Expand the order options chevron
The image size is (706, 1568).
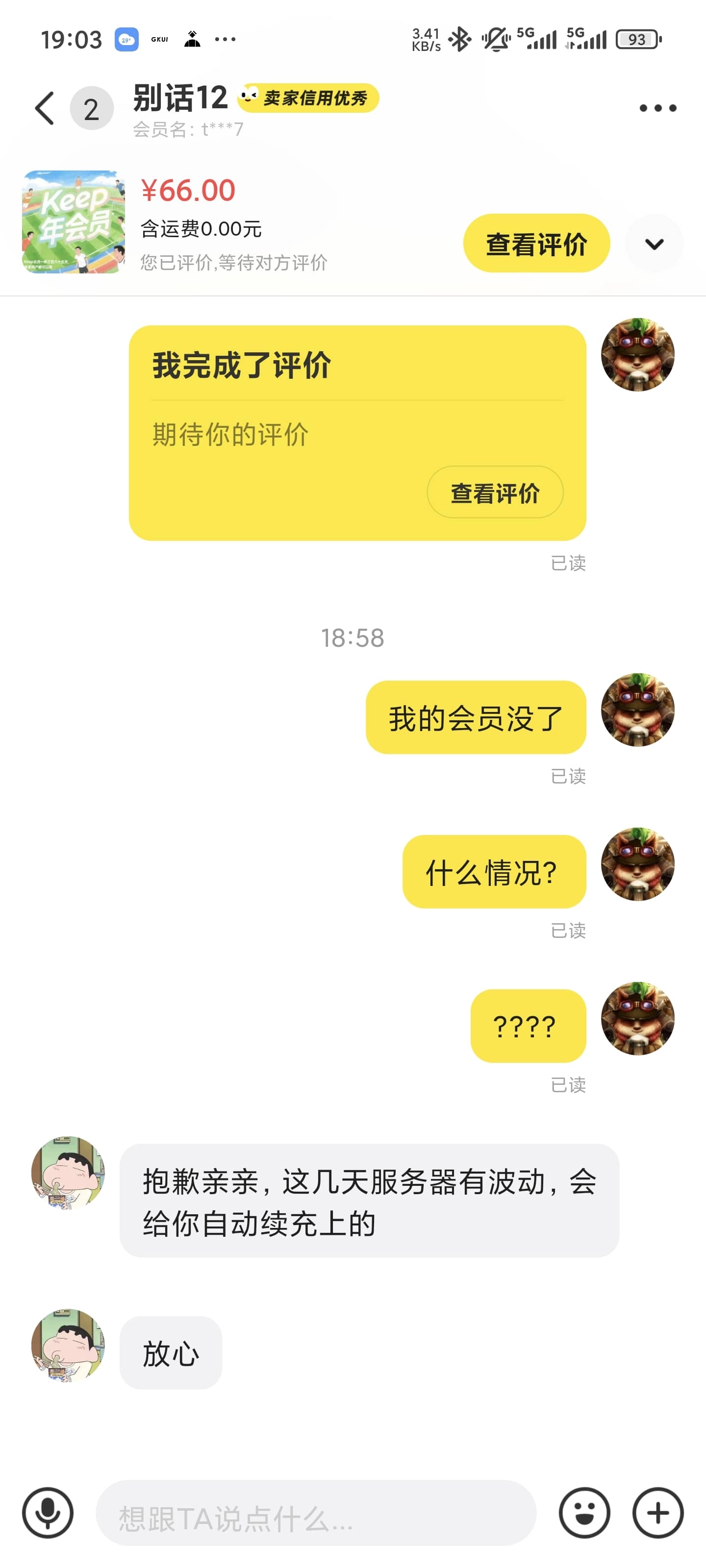click(654, 244)
